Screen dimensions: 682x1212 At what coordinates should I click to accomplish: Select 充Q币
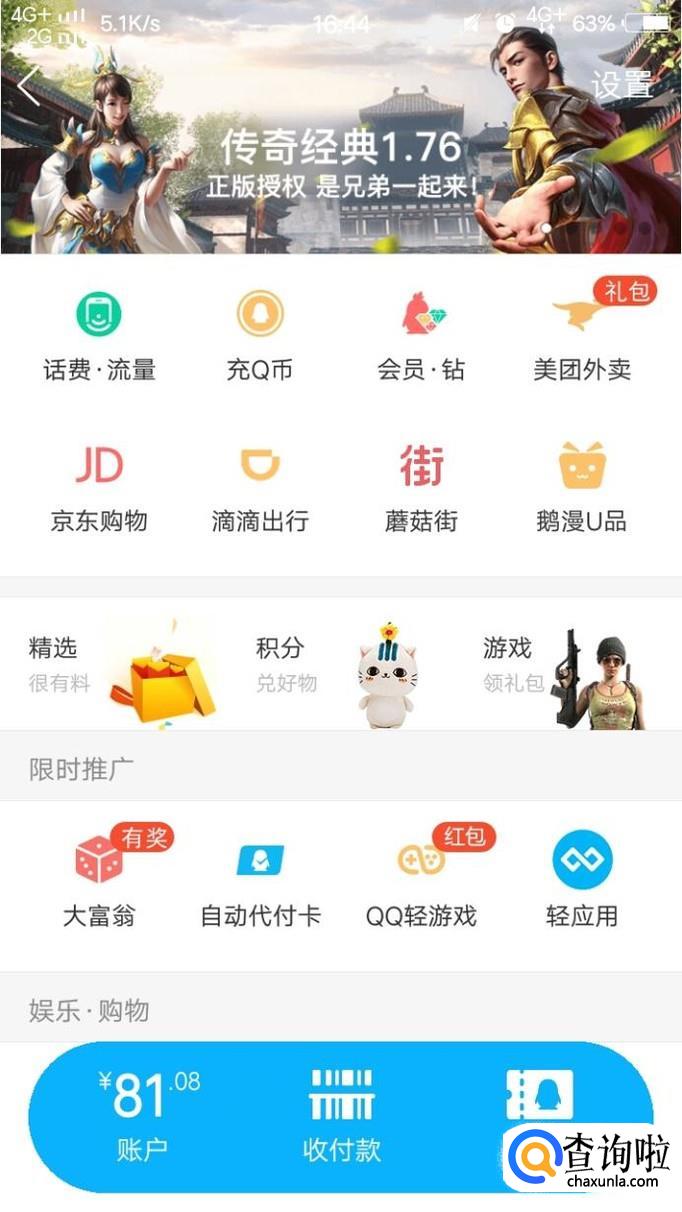[260, 336]
